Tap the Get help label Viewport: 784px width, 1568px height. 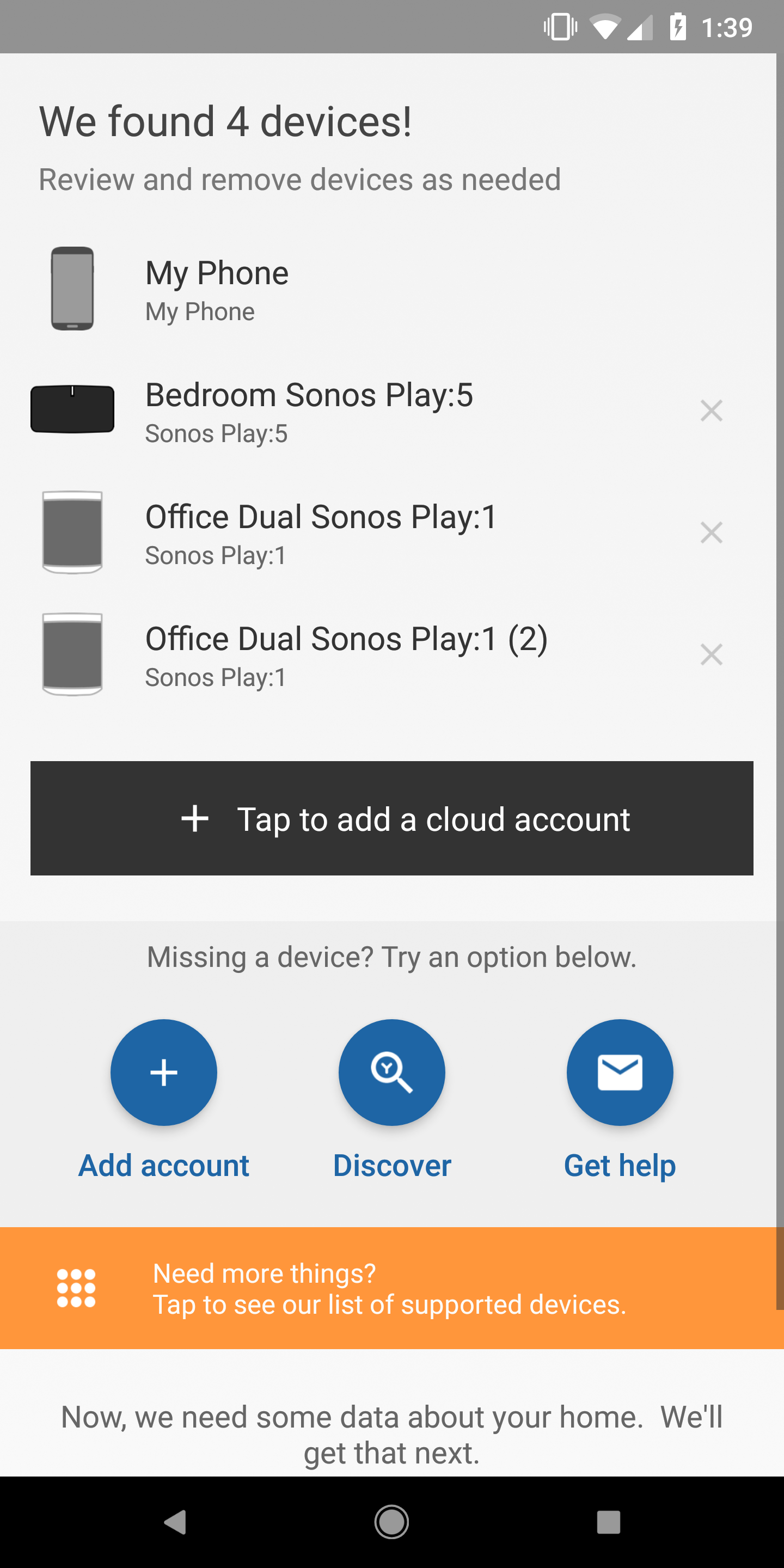click(620, 1165)
